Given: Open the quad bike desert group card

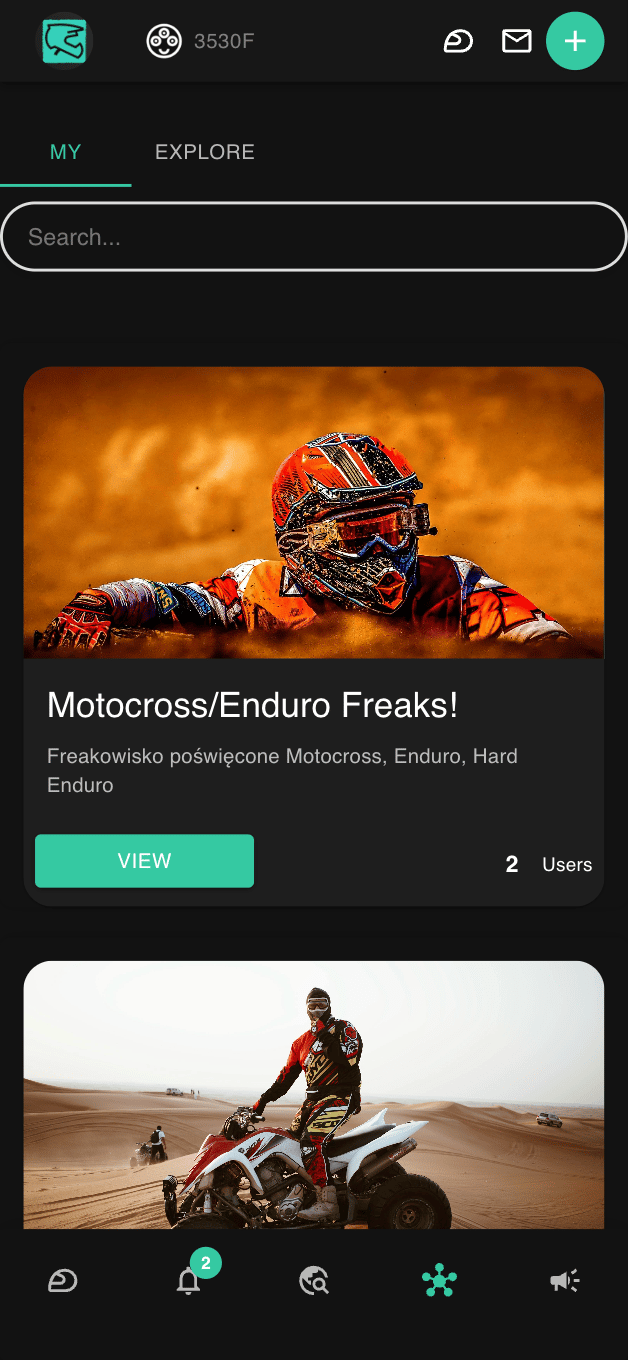Looking at the screenshot, I should (314, 1095).
